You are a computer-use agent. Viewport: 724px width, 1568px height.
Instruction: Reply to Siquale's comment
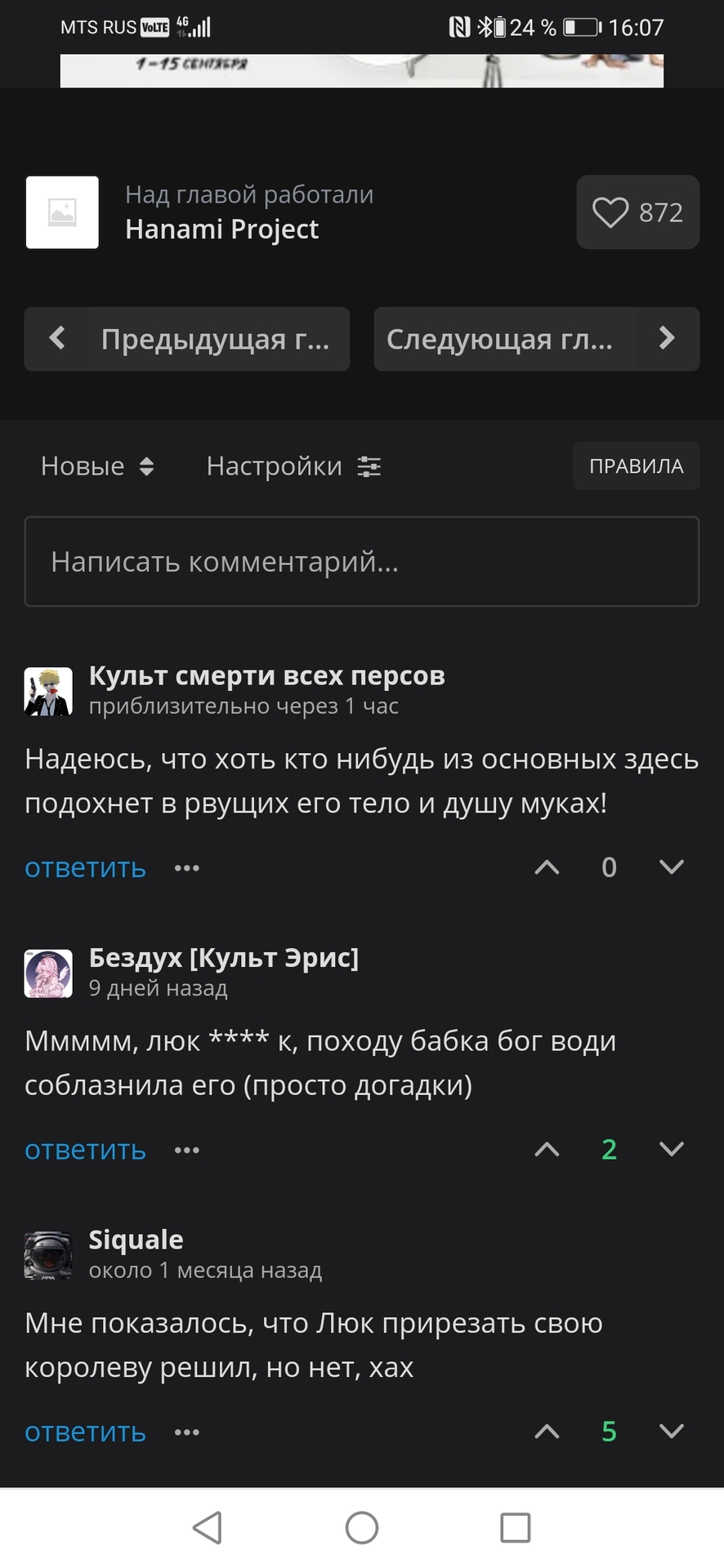click(x=85, y=1432)
